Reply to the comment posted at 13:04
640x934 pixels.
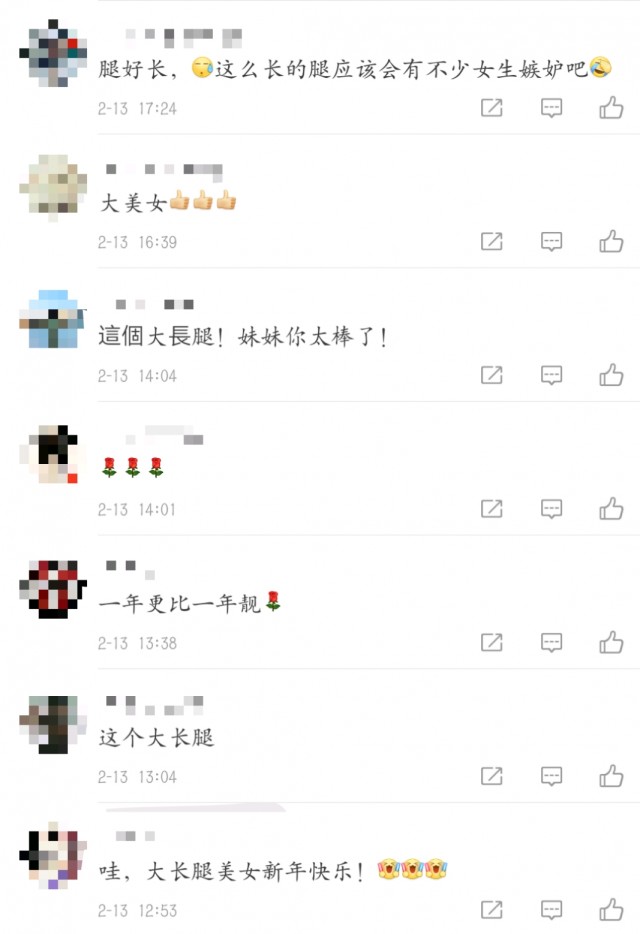pyautogui.click(x=551, y=776)
